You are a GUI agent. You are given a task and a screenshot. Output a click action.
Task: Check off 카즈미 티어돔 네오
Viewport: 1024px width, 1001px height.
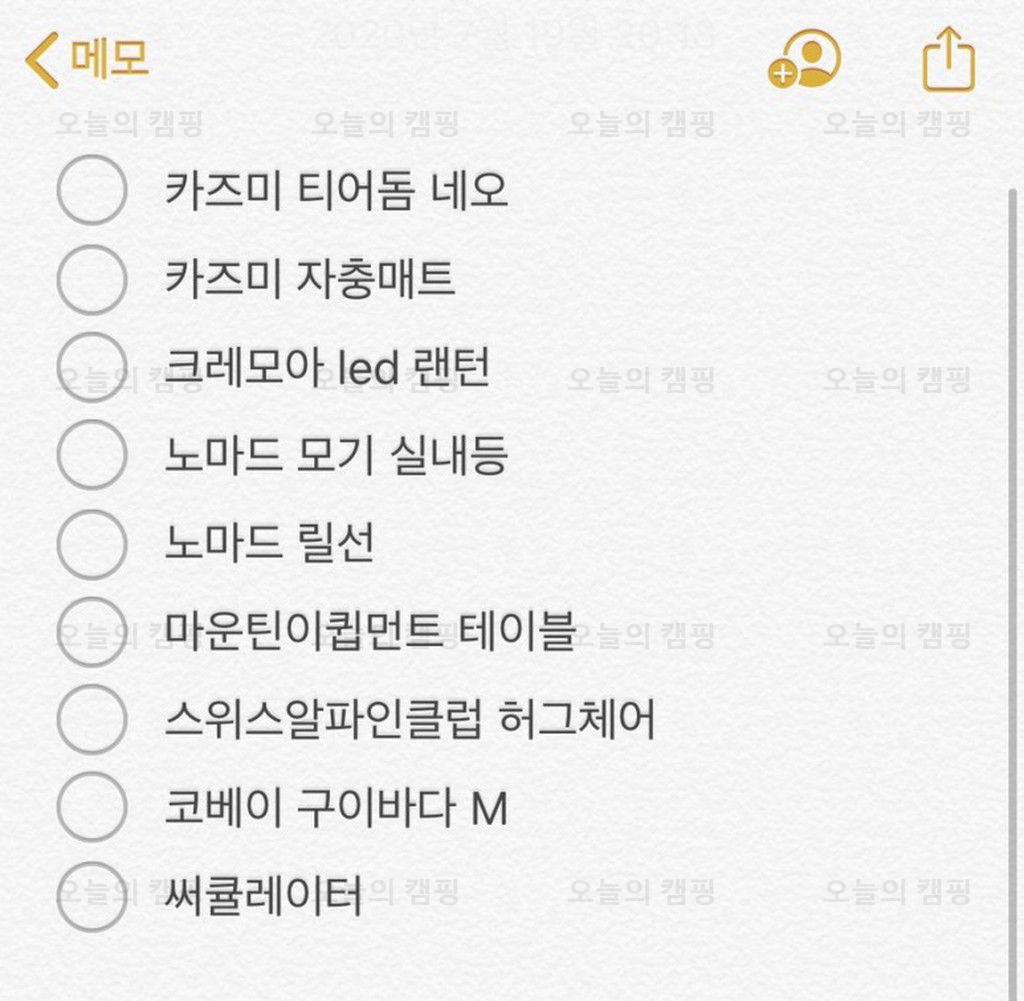(92, 190)
